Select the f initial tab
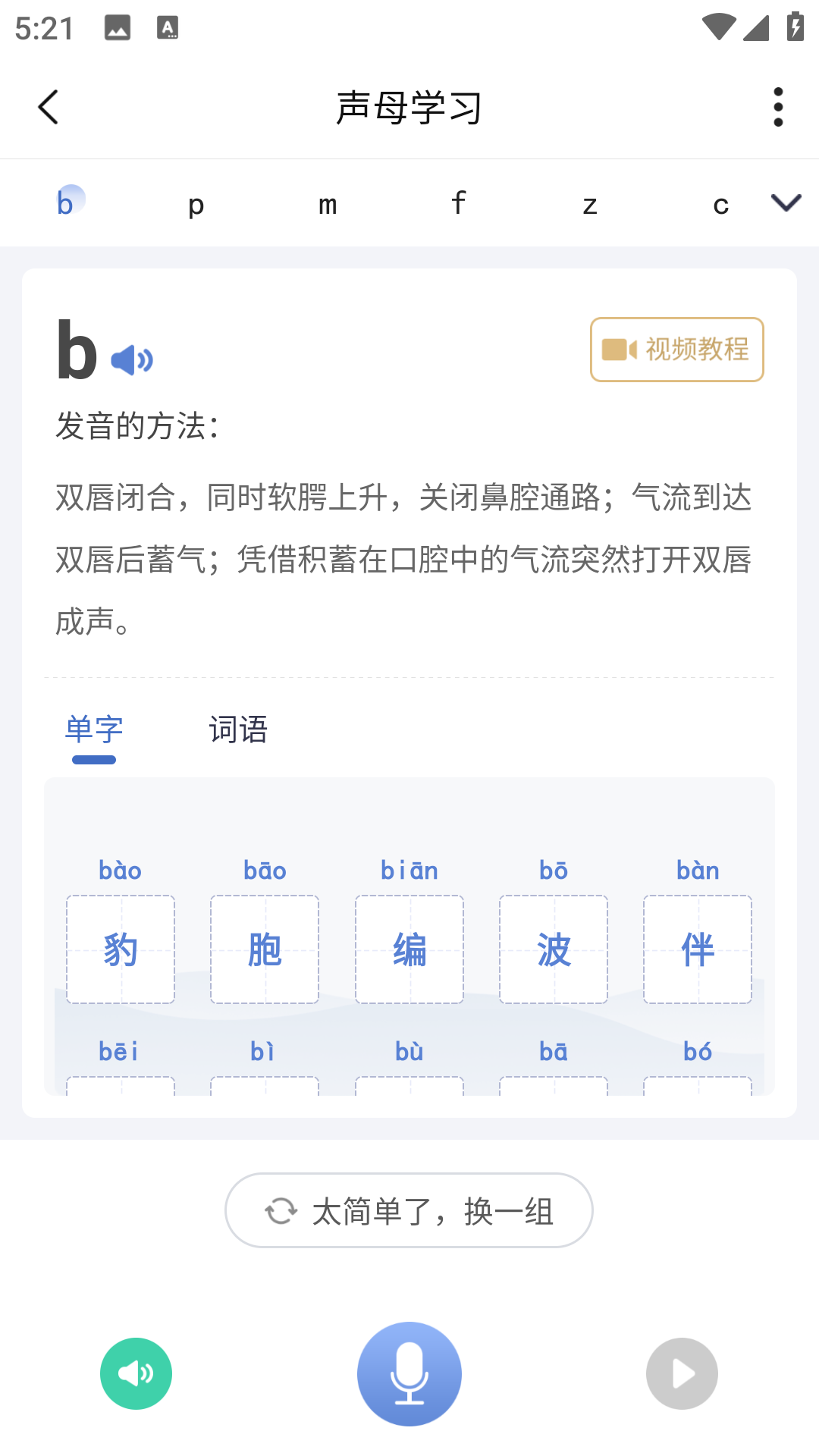 pos(458,203)
